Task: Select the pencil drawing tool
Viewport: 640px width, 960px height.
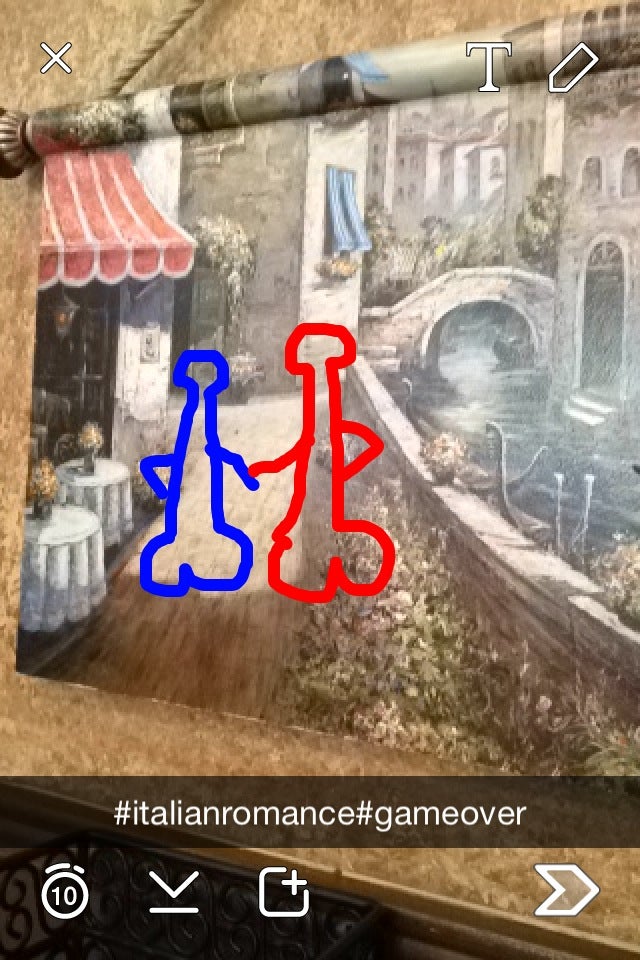Action: point(573,67)
